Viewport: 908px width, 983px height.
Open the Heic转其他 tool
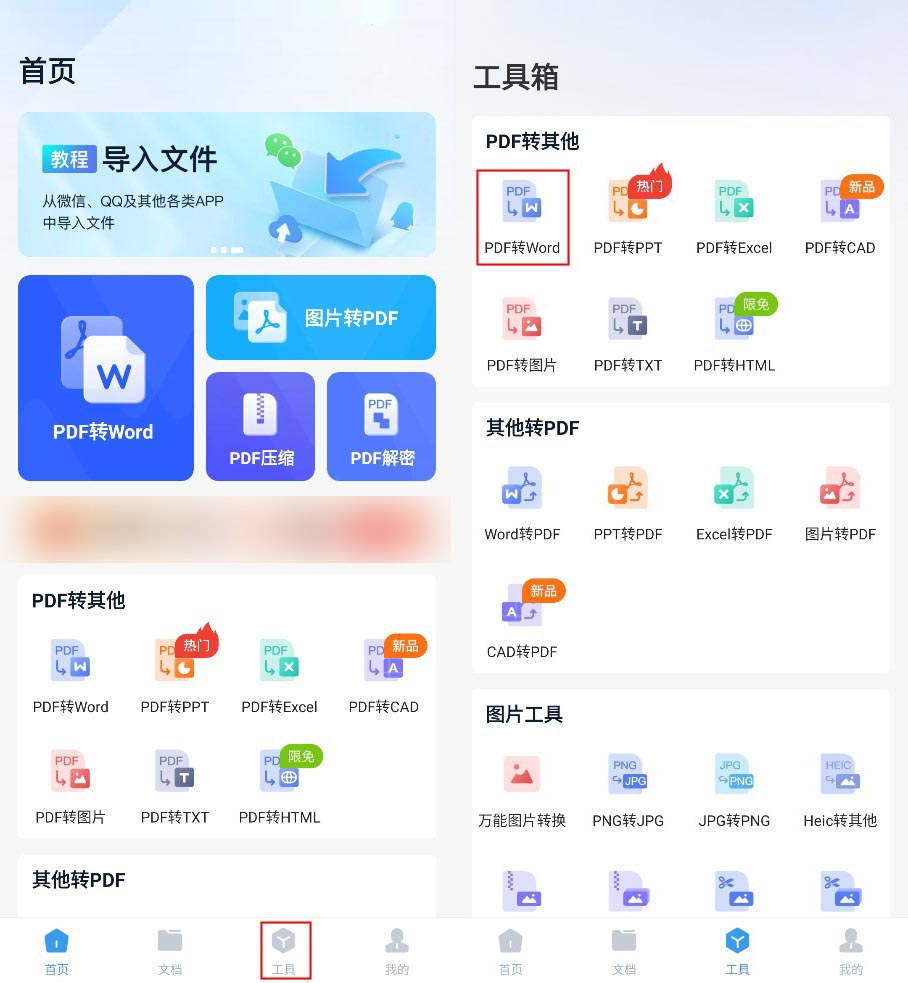[840, 790]
